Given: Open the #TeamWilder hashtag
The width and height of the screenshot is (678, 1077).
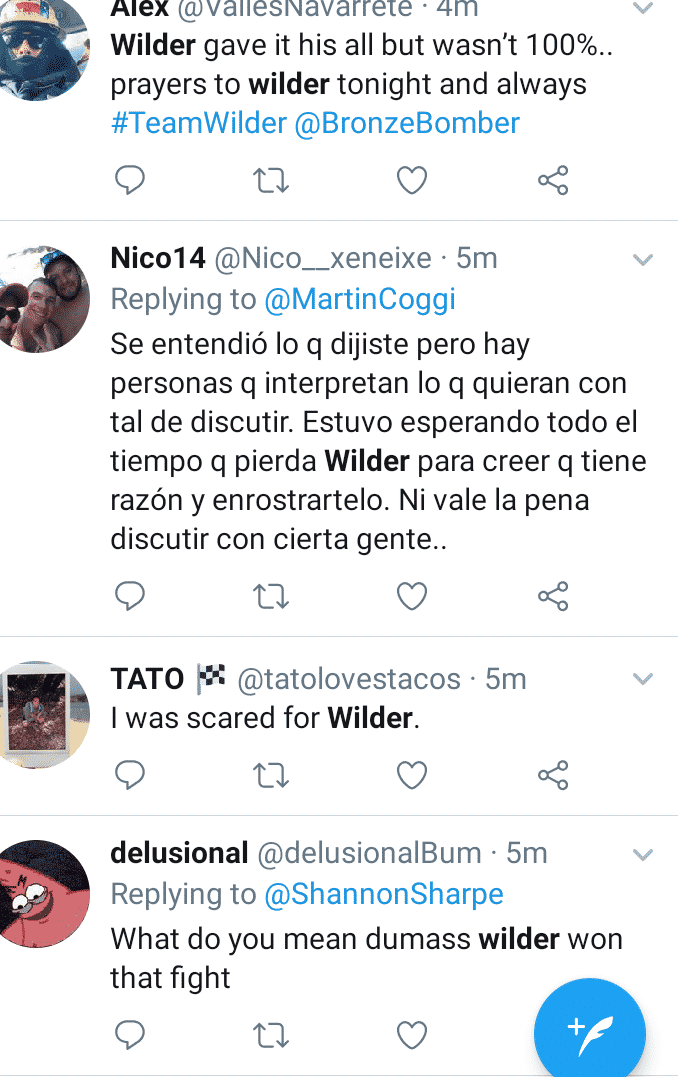Looking at the screenshot, I should click(198, 124).
